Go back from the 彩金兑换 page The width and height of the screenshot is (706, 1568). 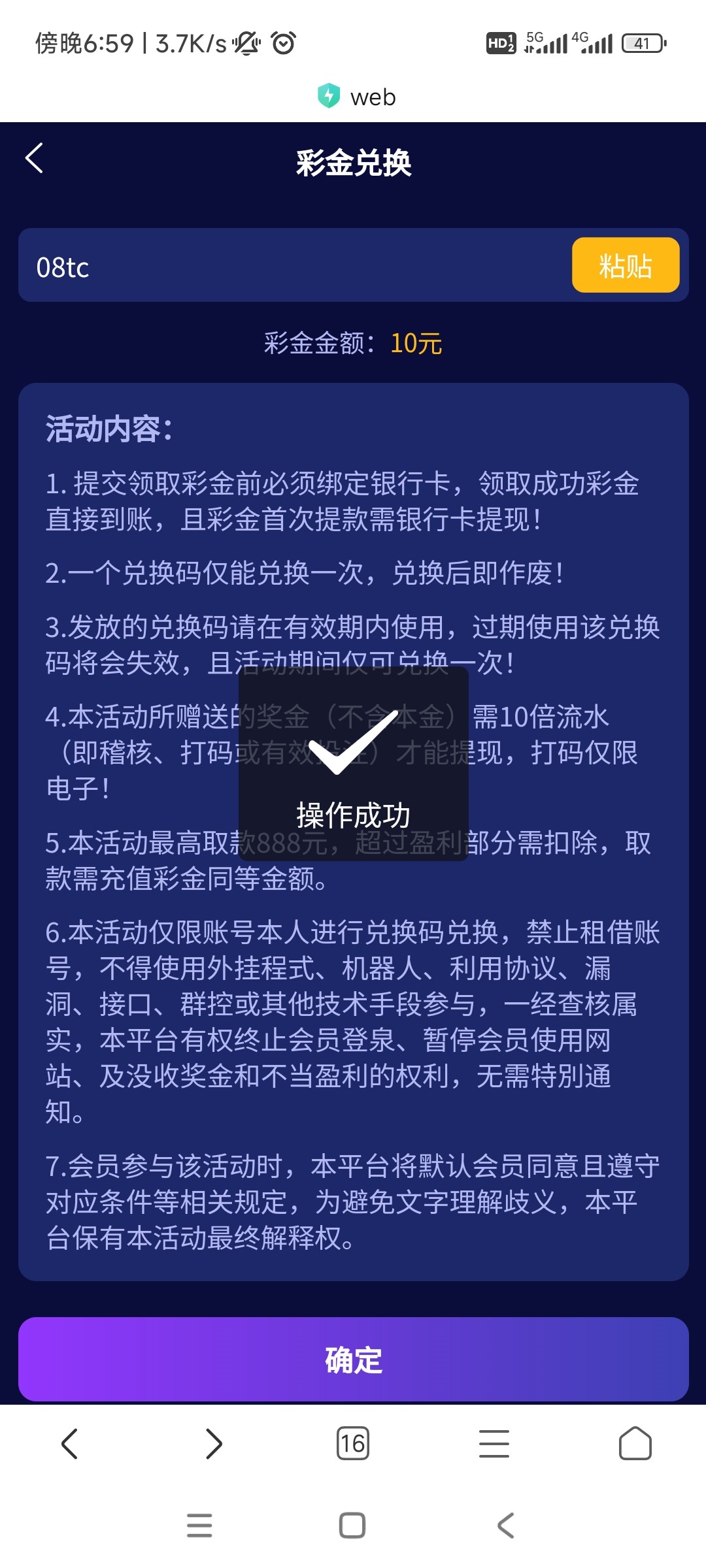pyautogui.click(x=34, y=159)
